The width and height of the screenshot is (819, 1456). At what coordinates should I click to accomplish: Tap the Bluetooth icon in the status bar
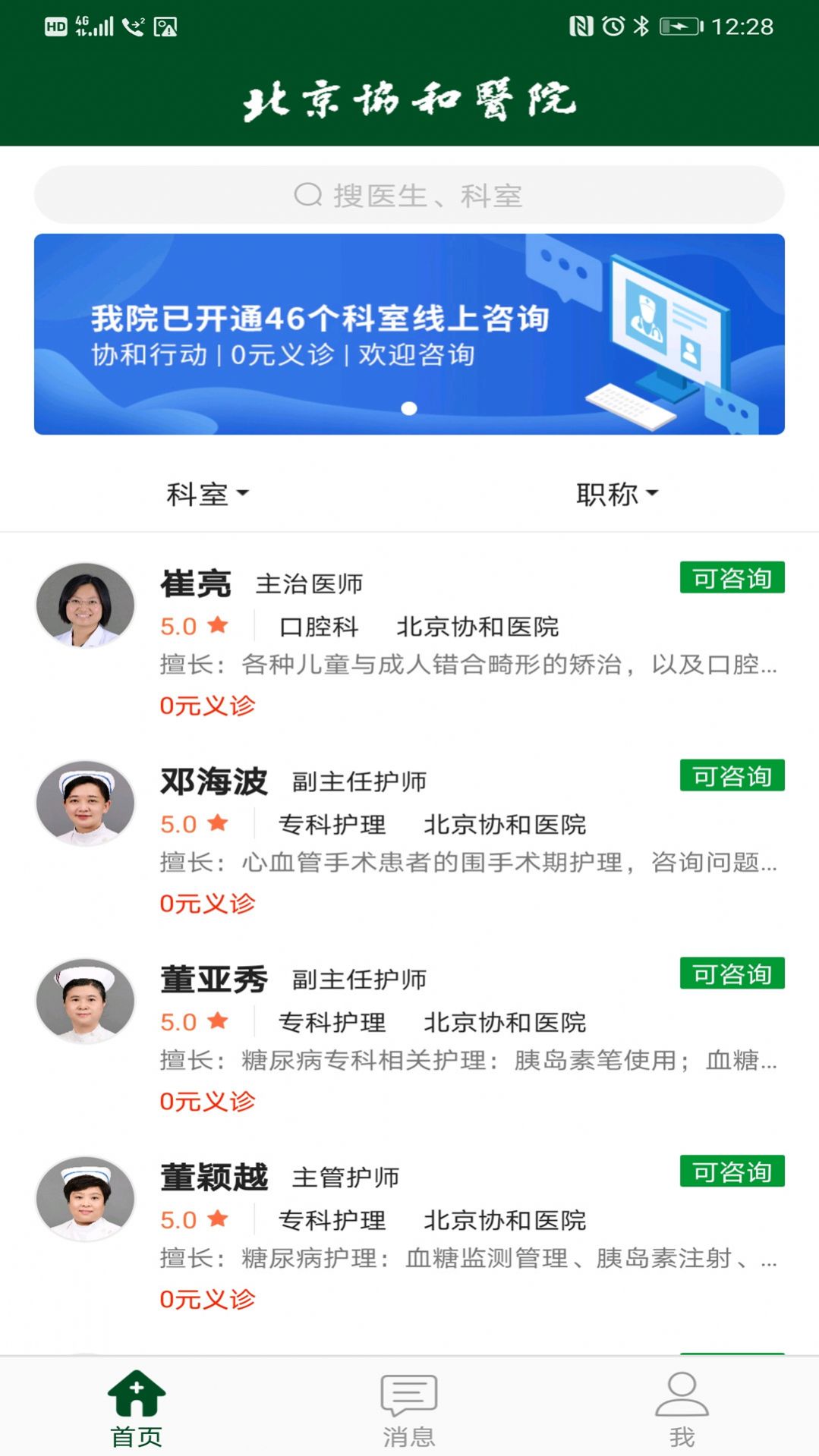(x=640, y=25)
